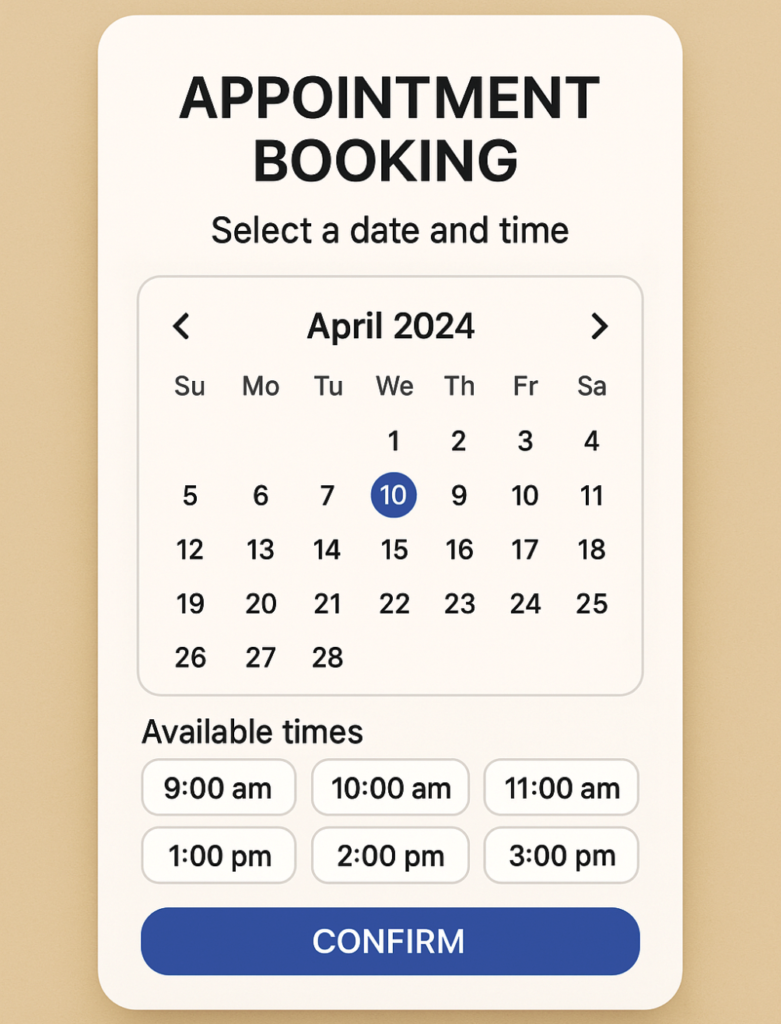Select April 22 on the calendar

(394, 604)
